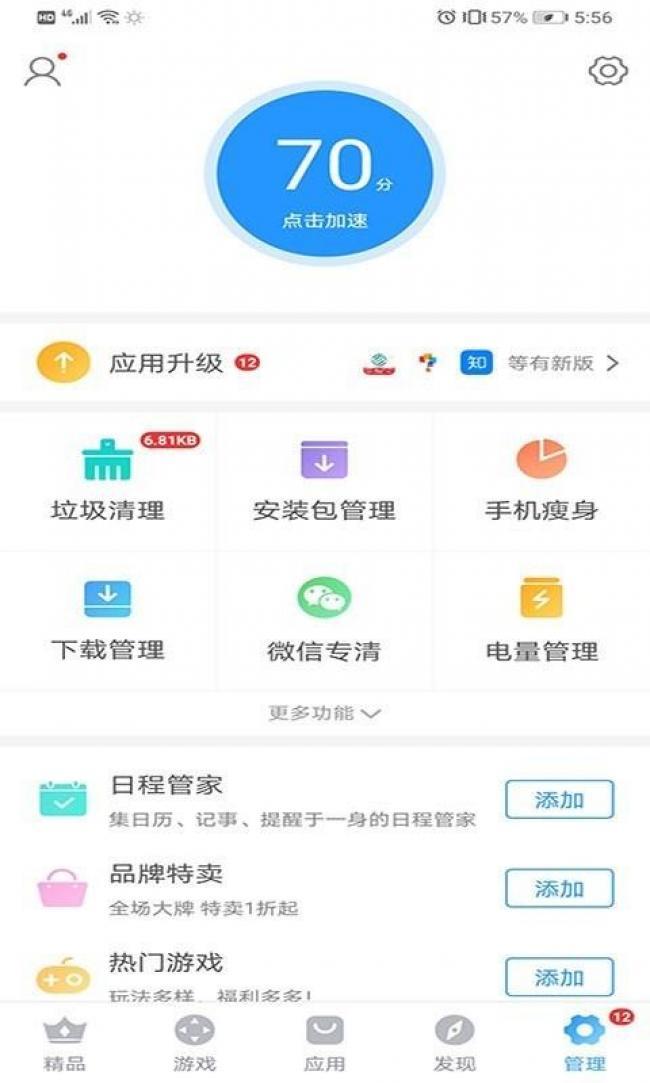Open the user profile icon
The width and height of the screenshot is (650, 1083).
click(43, 71)
